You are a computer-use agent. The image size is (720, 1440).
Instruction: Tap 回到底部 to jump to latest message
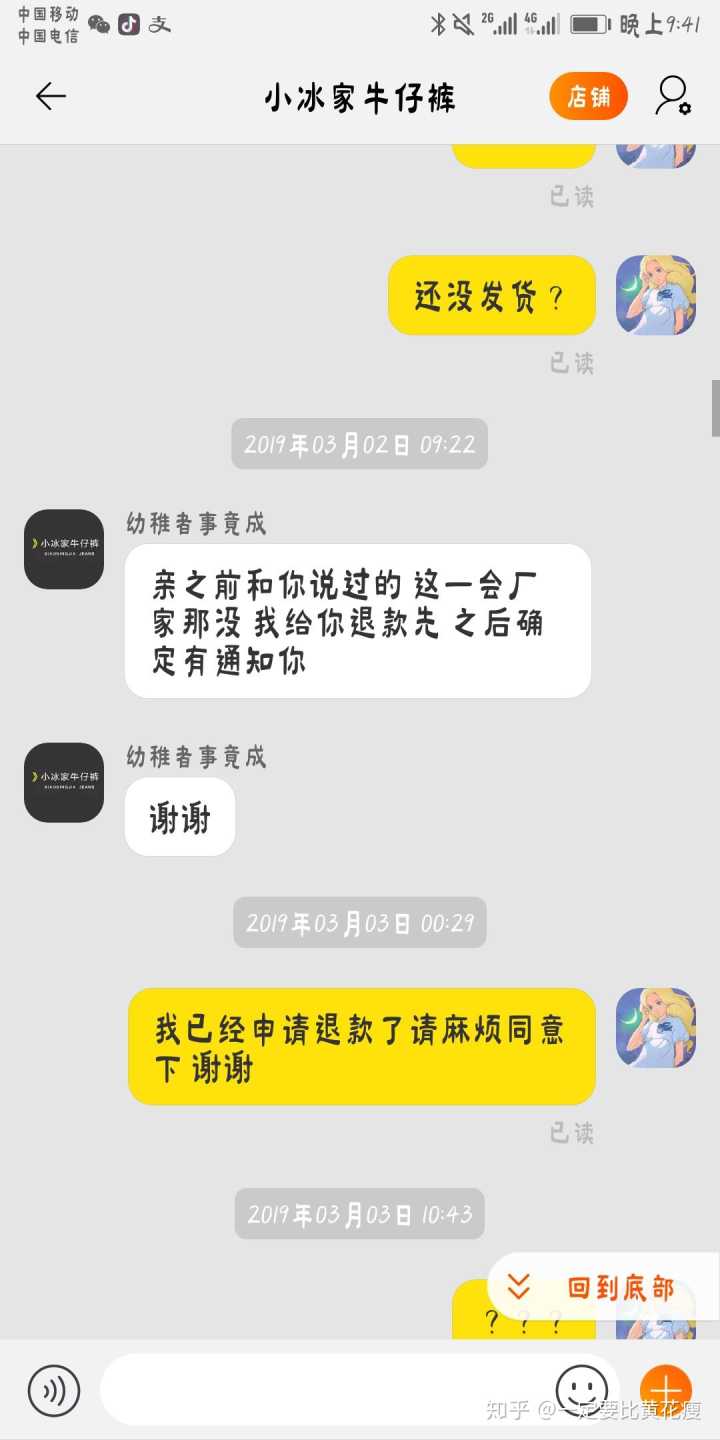(x=602, y=1288)
